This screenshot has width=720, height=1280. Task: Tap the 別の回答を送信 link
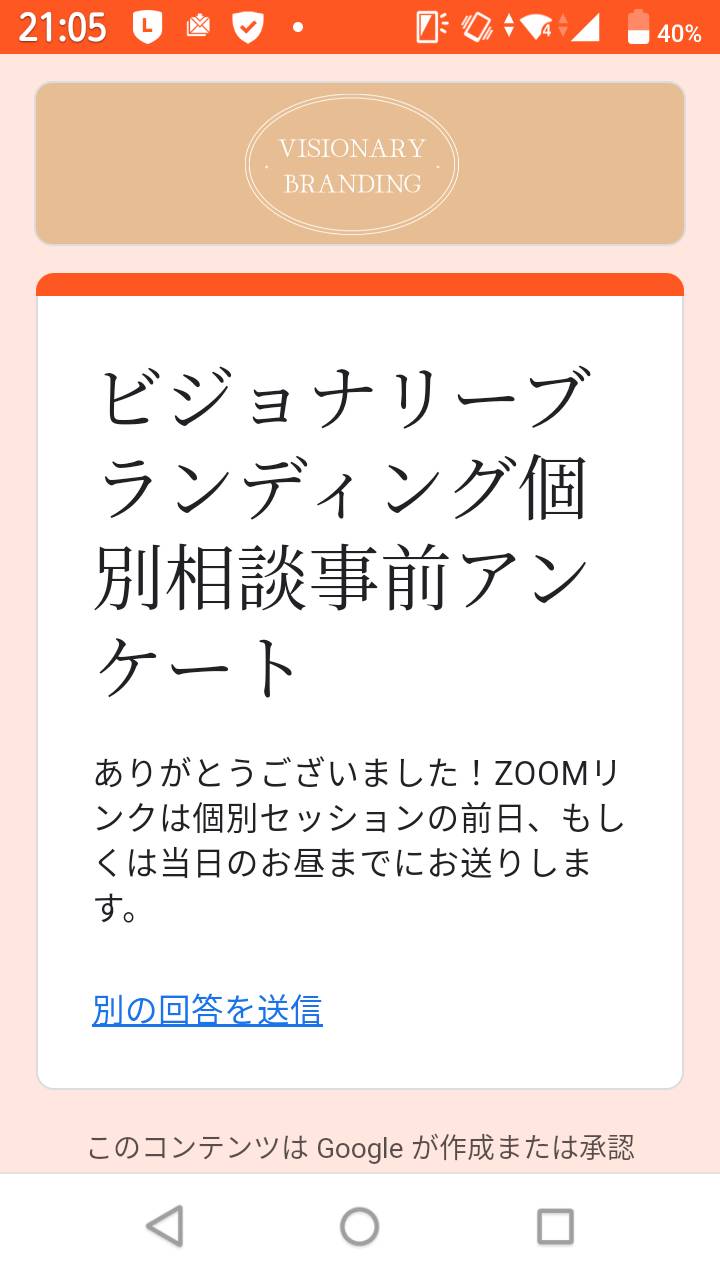click(207, 1010)
